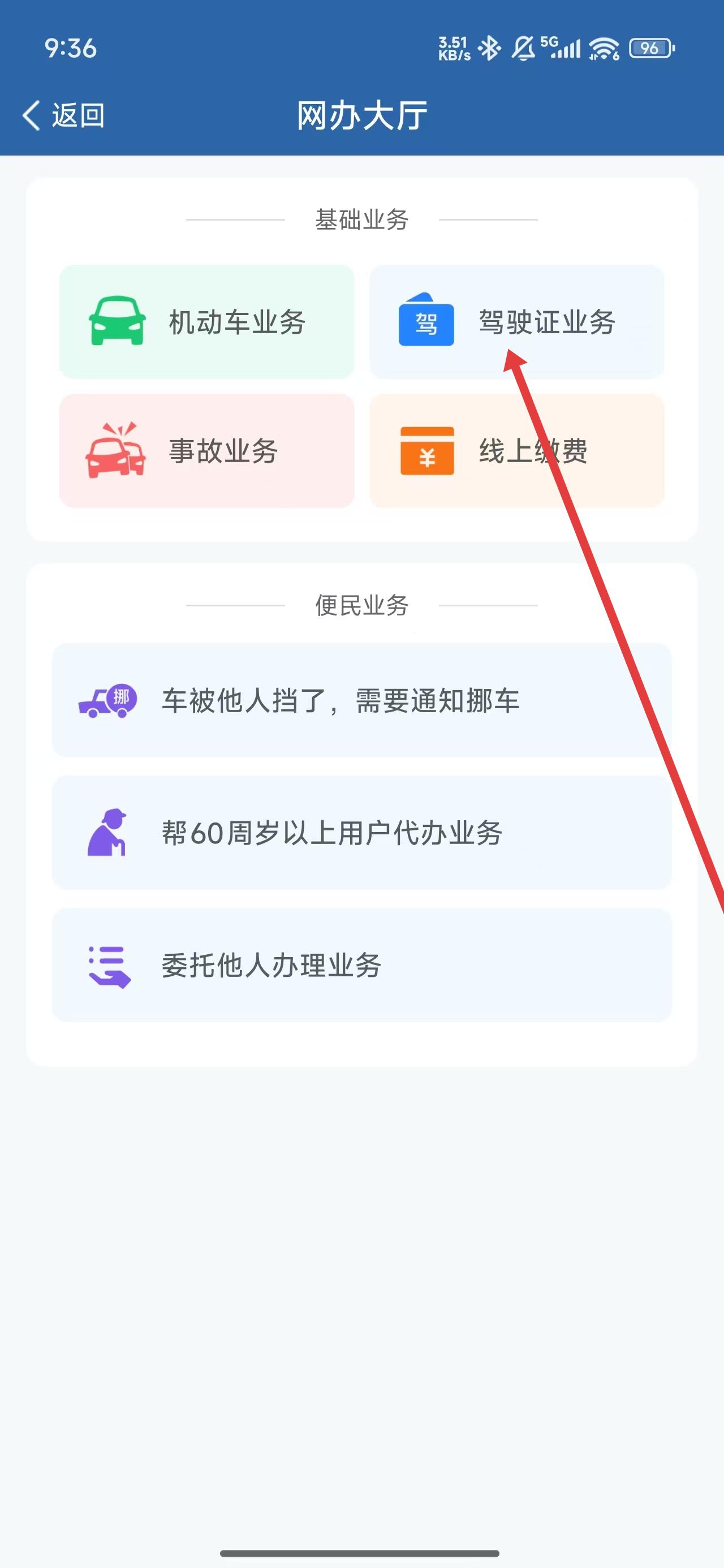Open 帮60周岁以上用户代办业务
The image size is (724, 1568).
coord(361,833)
